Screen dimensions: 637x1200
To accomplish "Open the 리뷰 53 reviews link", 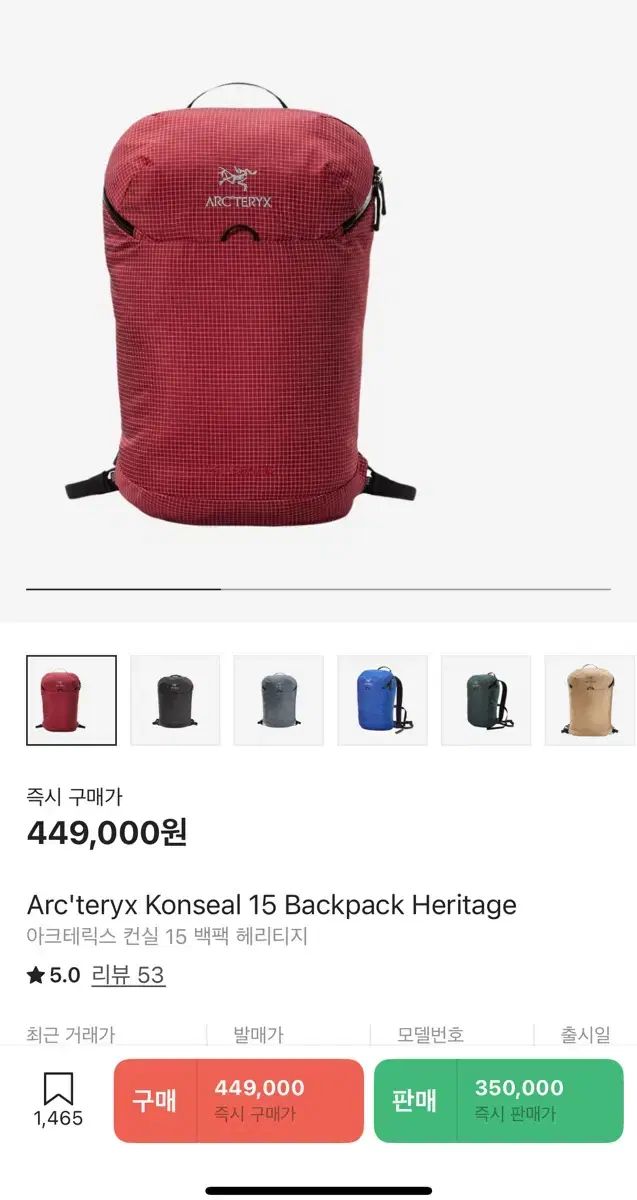I will (128, 975).
